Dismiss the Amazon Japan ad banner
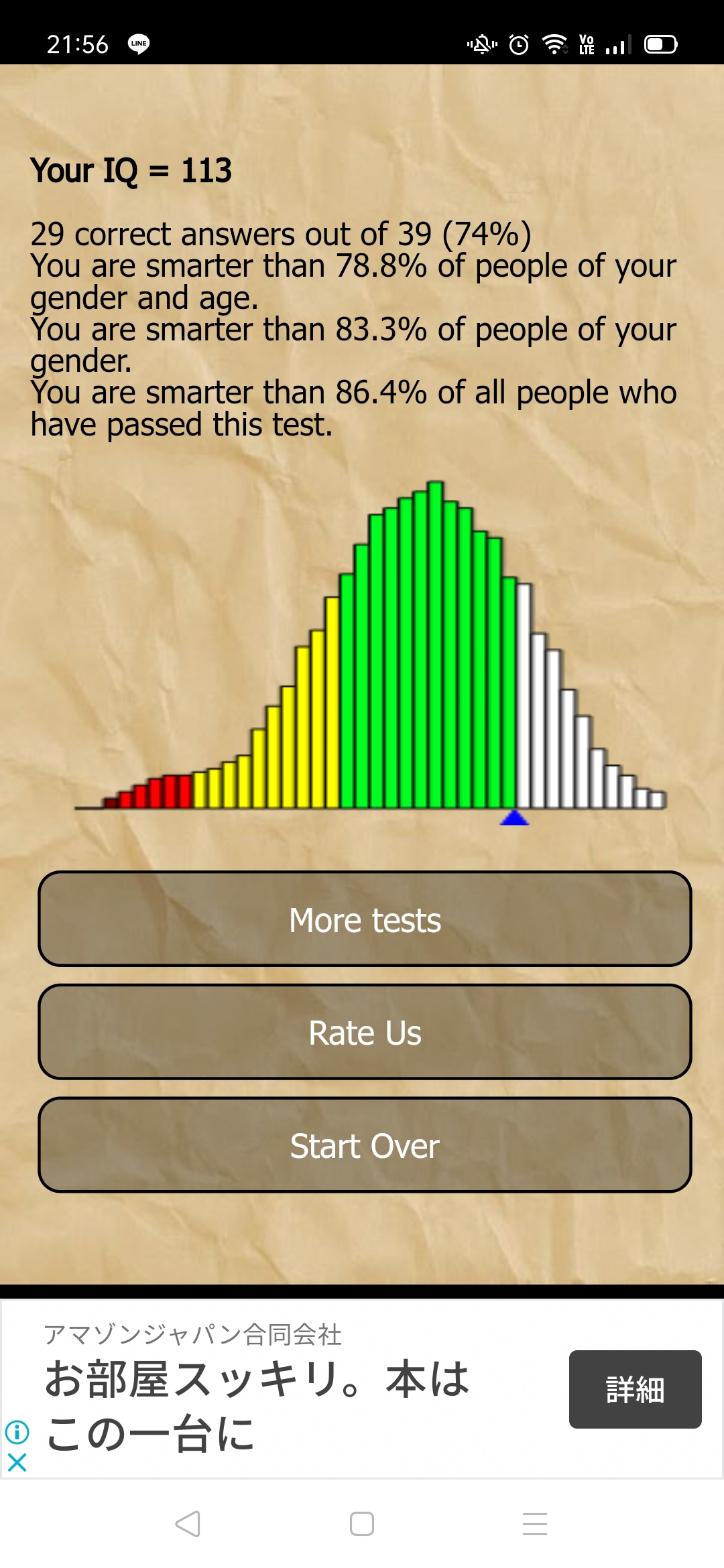Screen dimensions: 724x1568 point(17,1462)
